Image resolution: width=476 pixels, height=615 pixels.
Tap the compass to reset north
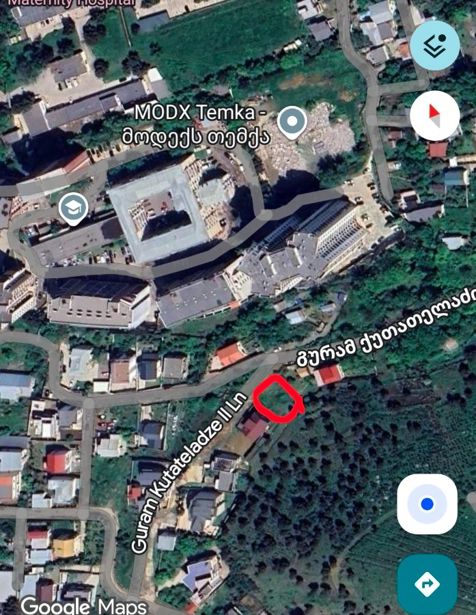[434, 116]
